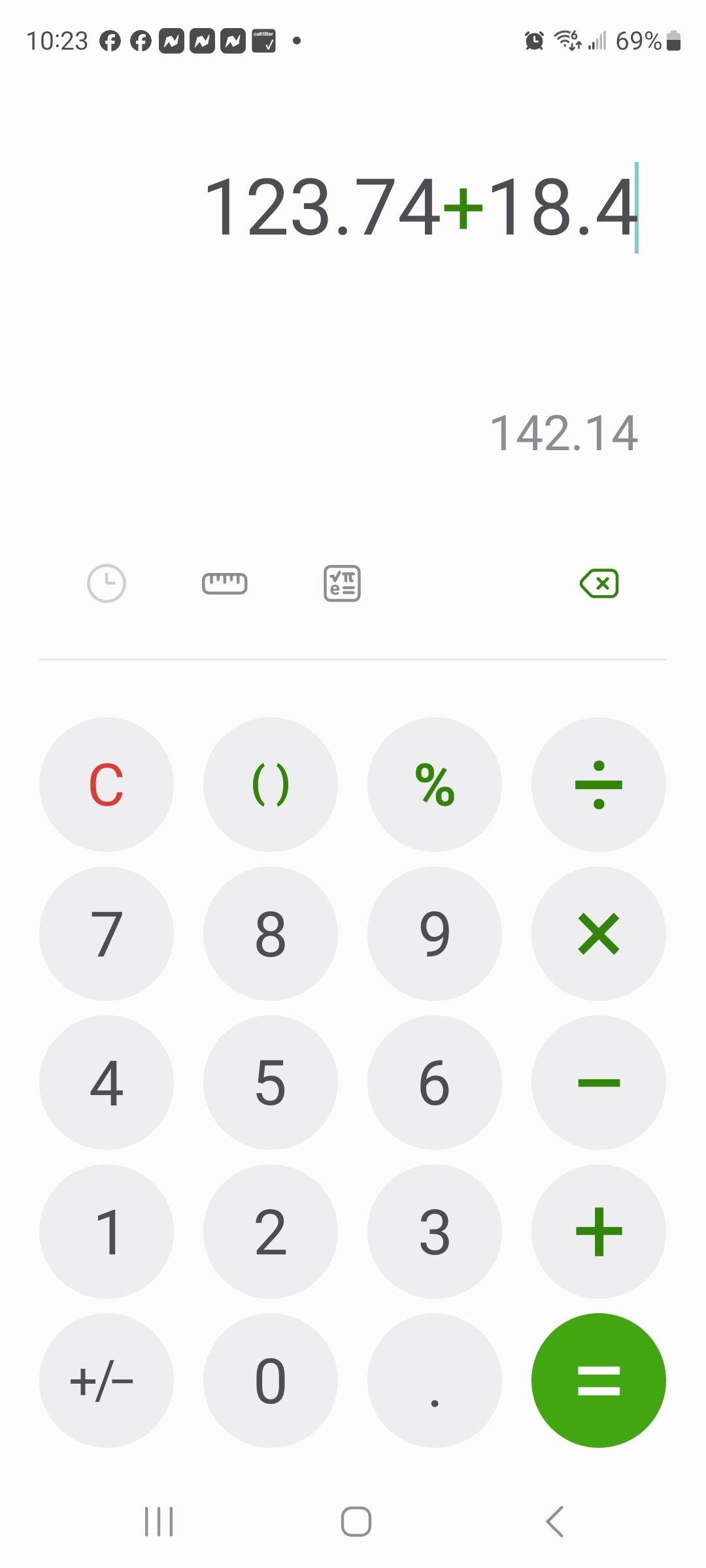Open the calculation history clock icon

pos(107,583)
